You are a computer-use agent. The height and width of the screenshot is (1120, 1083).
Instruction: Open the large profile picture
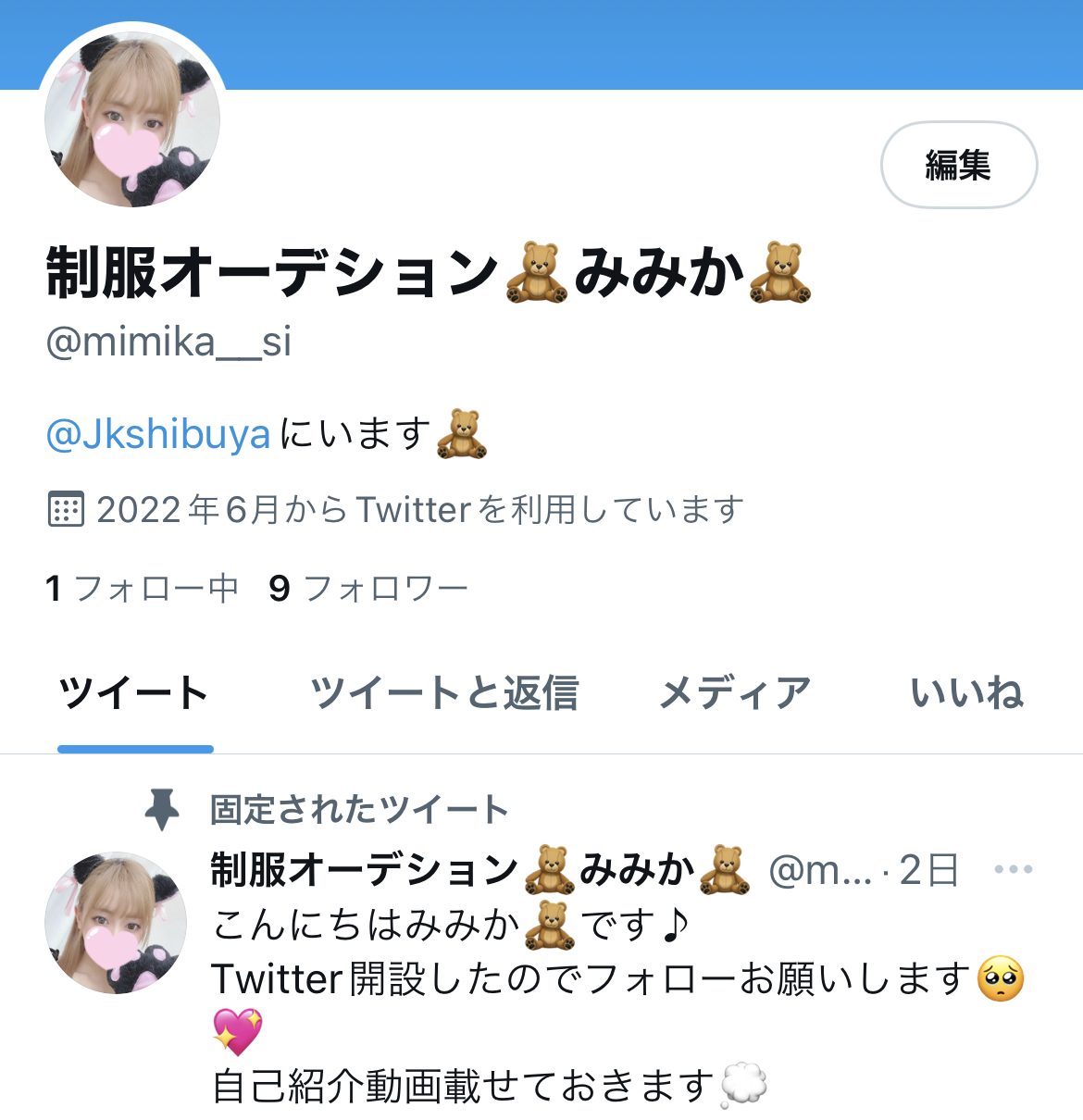point(132,118)
